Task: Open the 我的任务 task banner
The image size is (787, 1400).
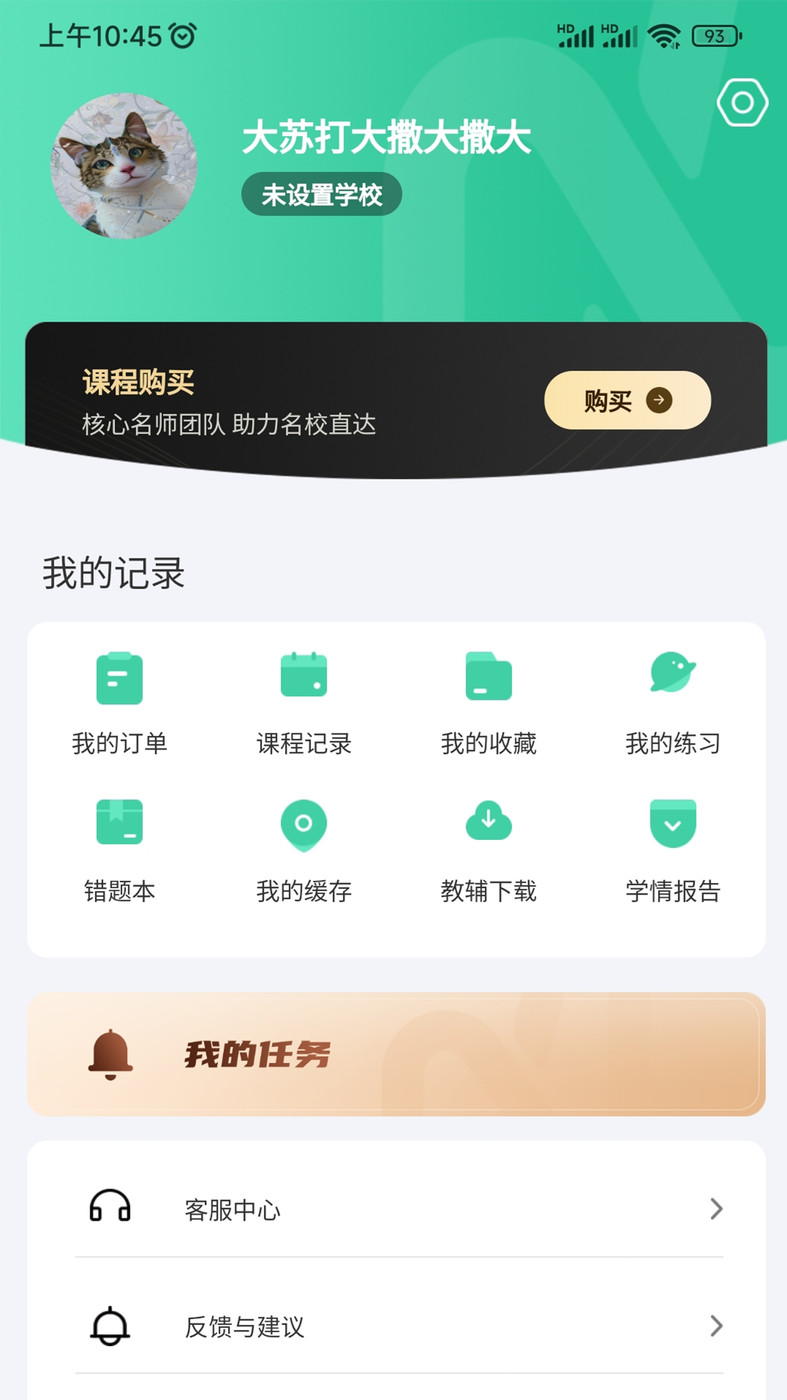Action: (394, 1053)
